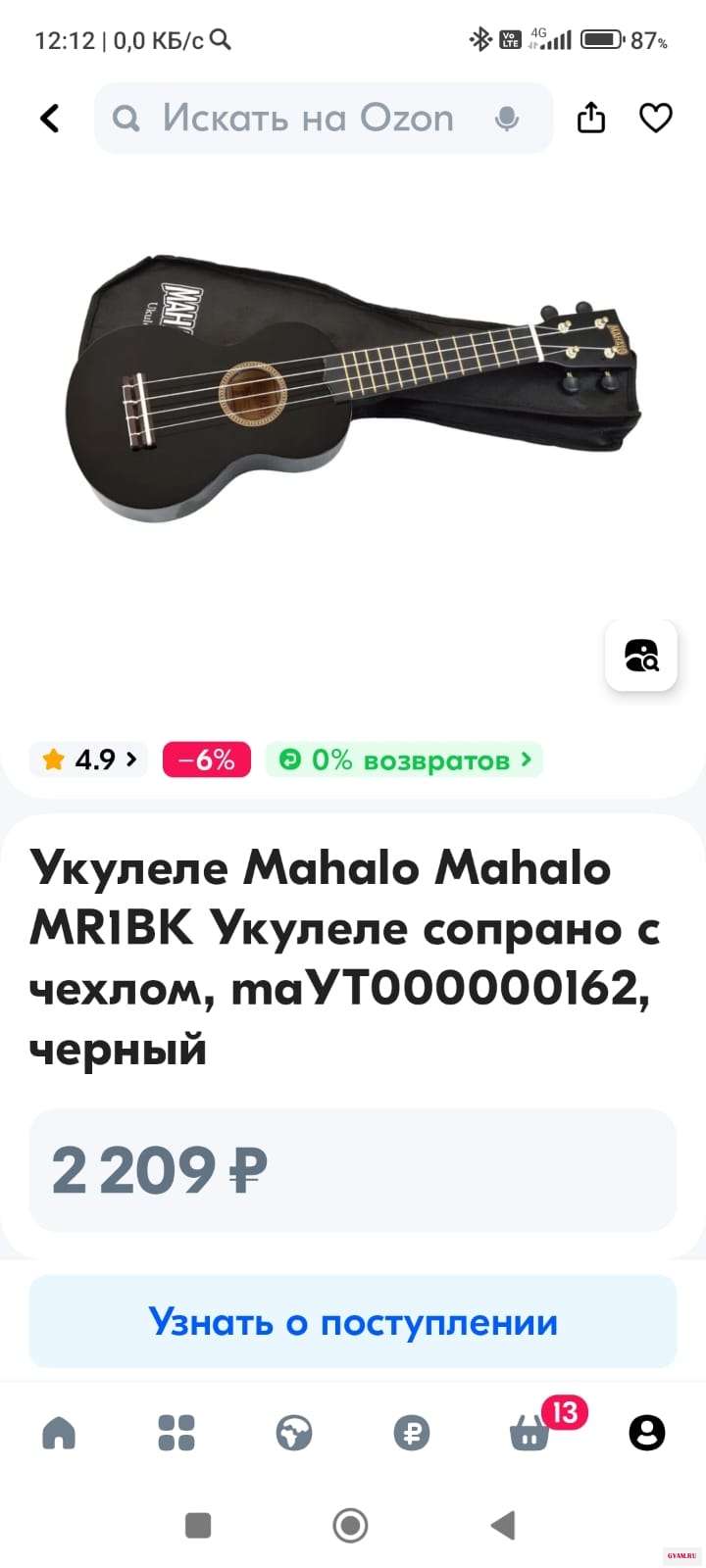Open the 4.9 rating reviews

[x=90, y=759]
